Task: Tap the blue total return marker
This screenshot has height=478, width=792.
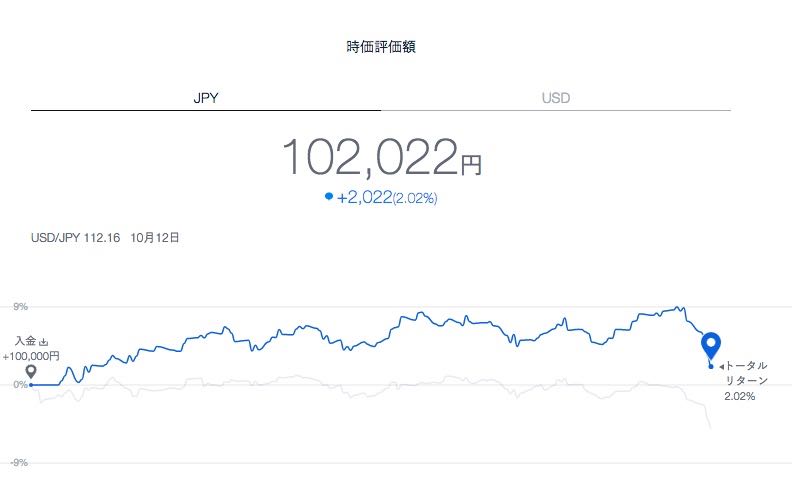Action: tap(711, 345)
